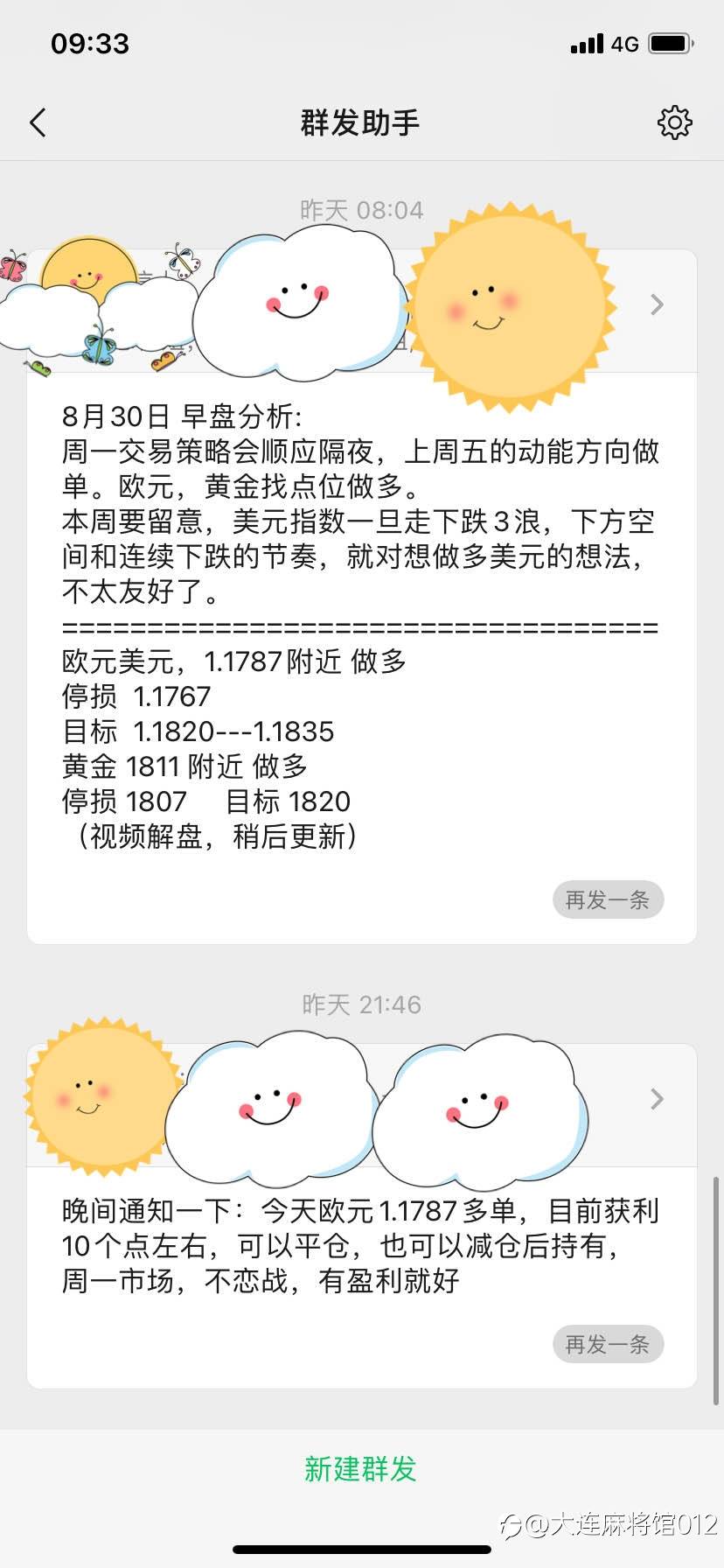724x1568 pixels.
Task: Create a new broadcast with 新建群发
Action: click(360, 1468)
